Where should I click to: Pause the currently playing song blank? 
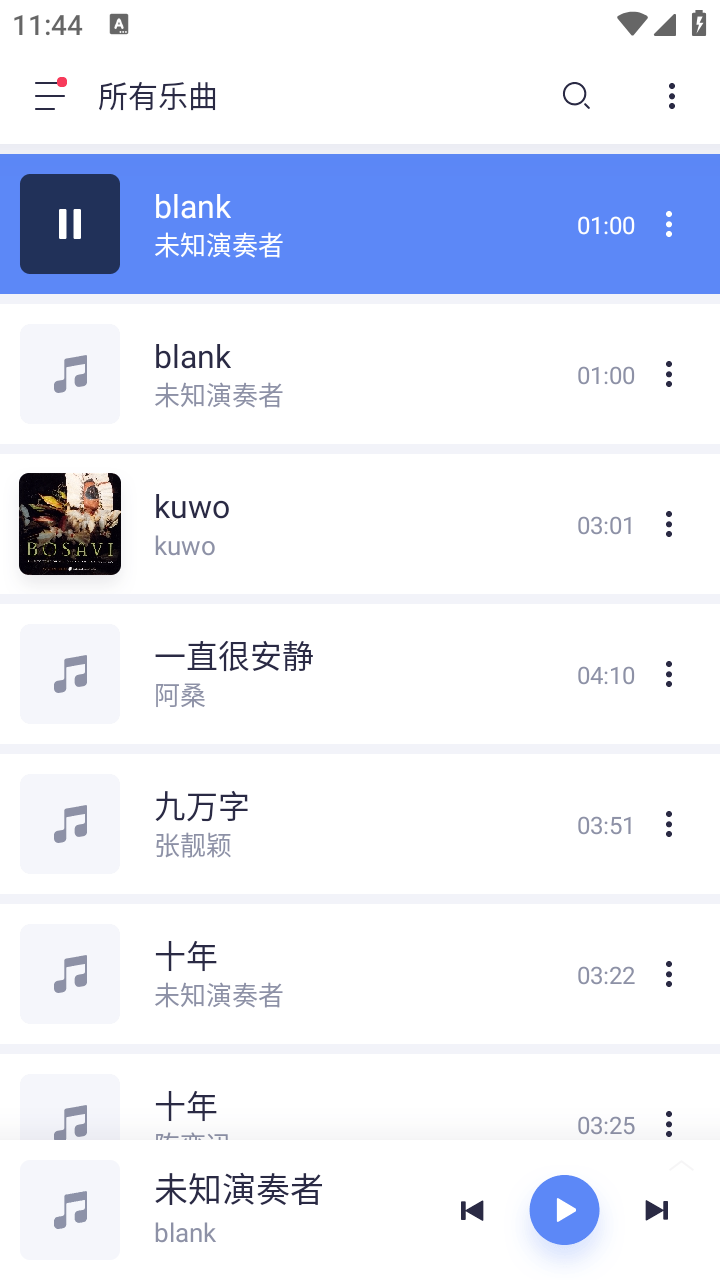coord(69,224)
